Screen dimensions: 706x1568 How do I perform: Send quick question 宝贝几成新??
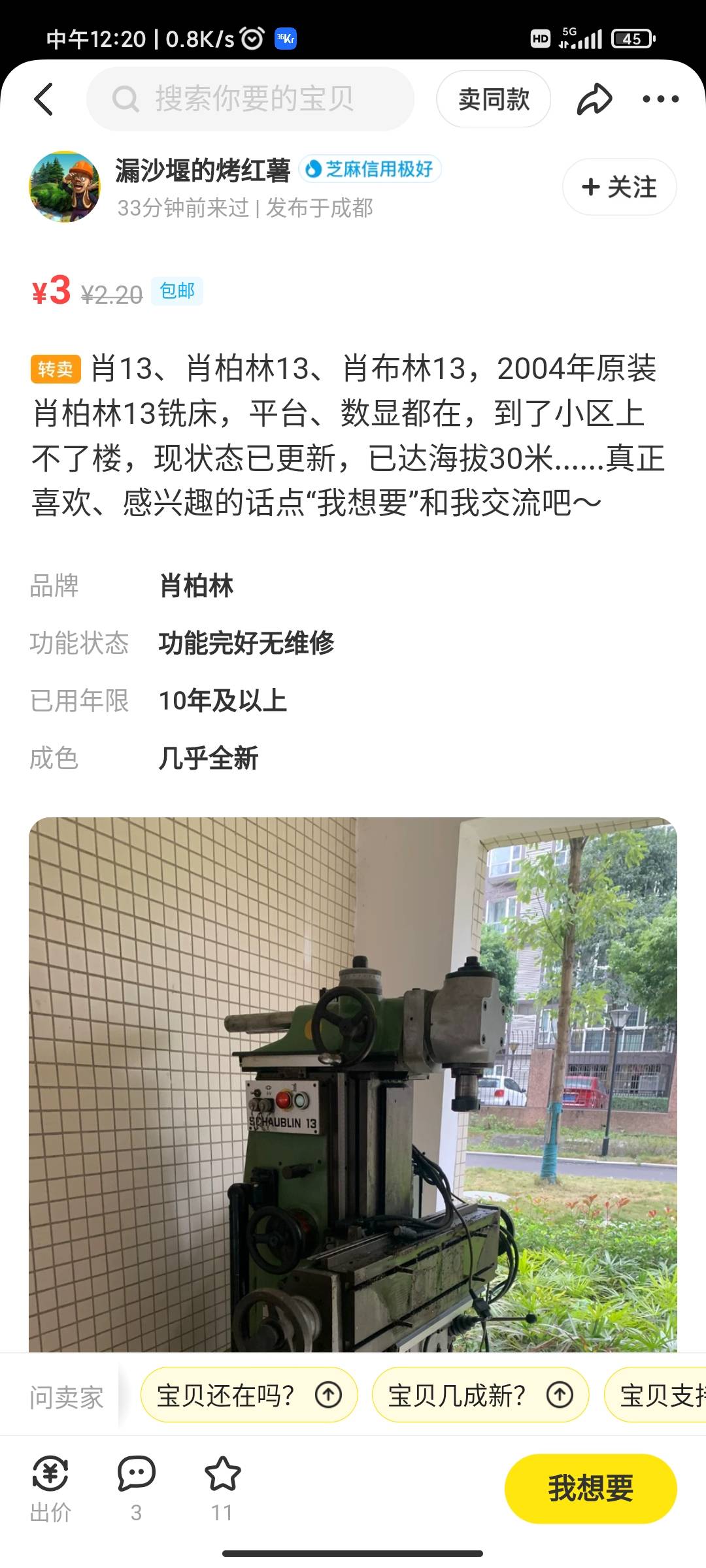(x=480, y=1395)
